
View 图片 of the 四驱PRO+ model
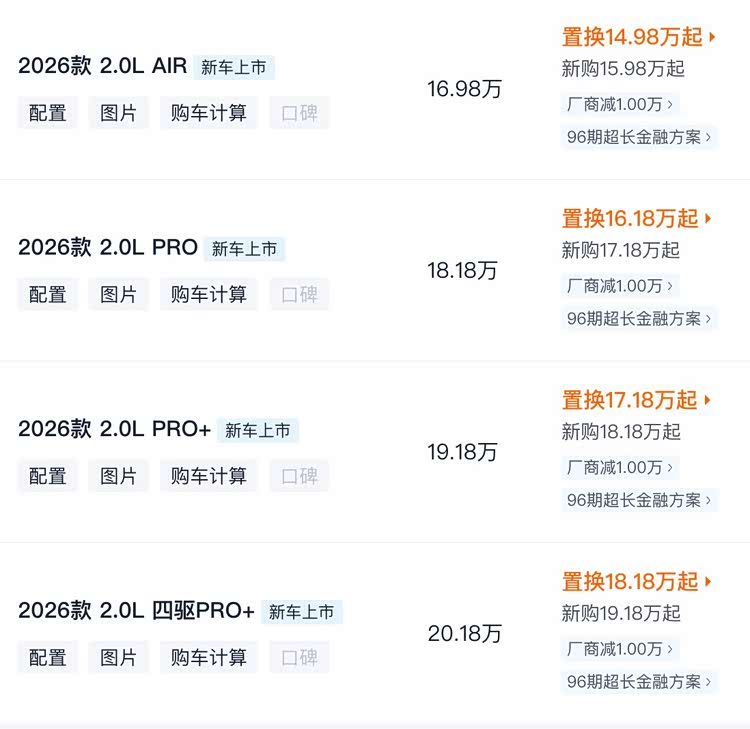(119, 657)
